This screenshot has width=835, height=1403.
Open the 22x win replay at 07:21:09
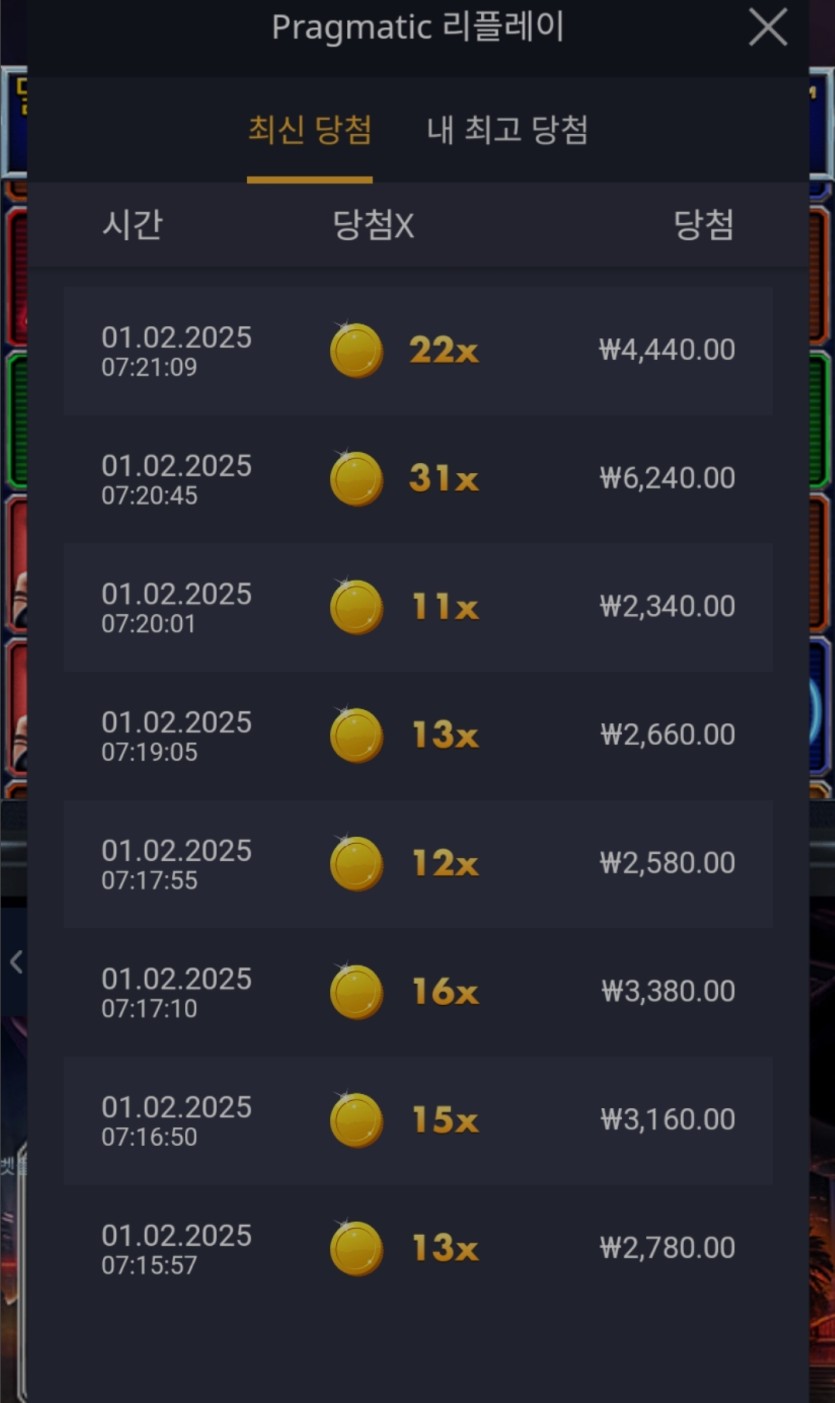(x=418, y=351)
